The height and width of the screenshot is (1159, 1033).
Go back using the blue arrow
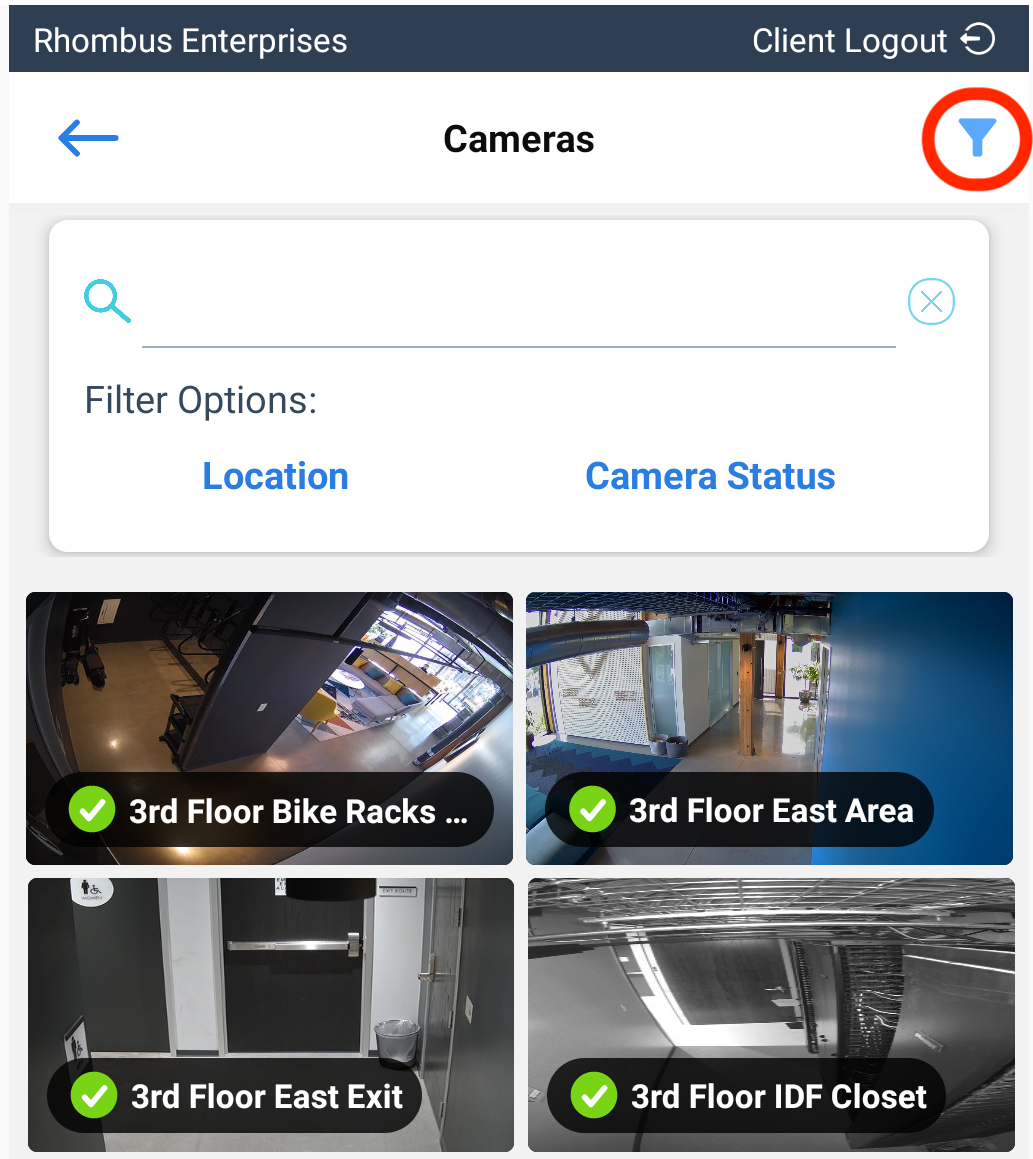(x=88, y=138)
